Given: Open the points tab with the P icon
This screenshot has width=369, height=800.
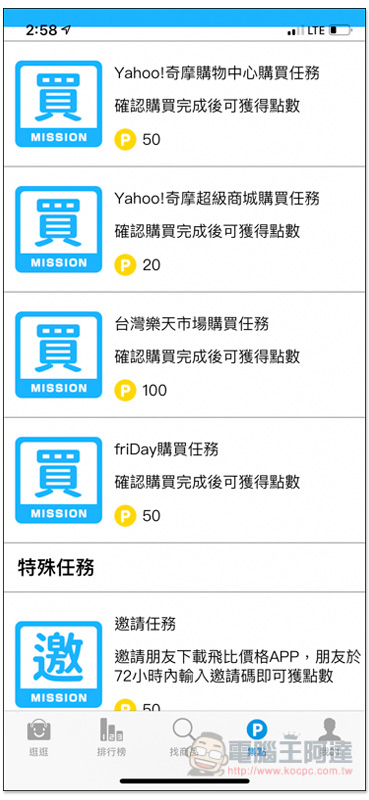Looking at the screenshot, I should pos(257,738).
